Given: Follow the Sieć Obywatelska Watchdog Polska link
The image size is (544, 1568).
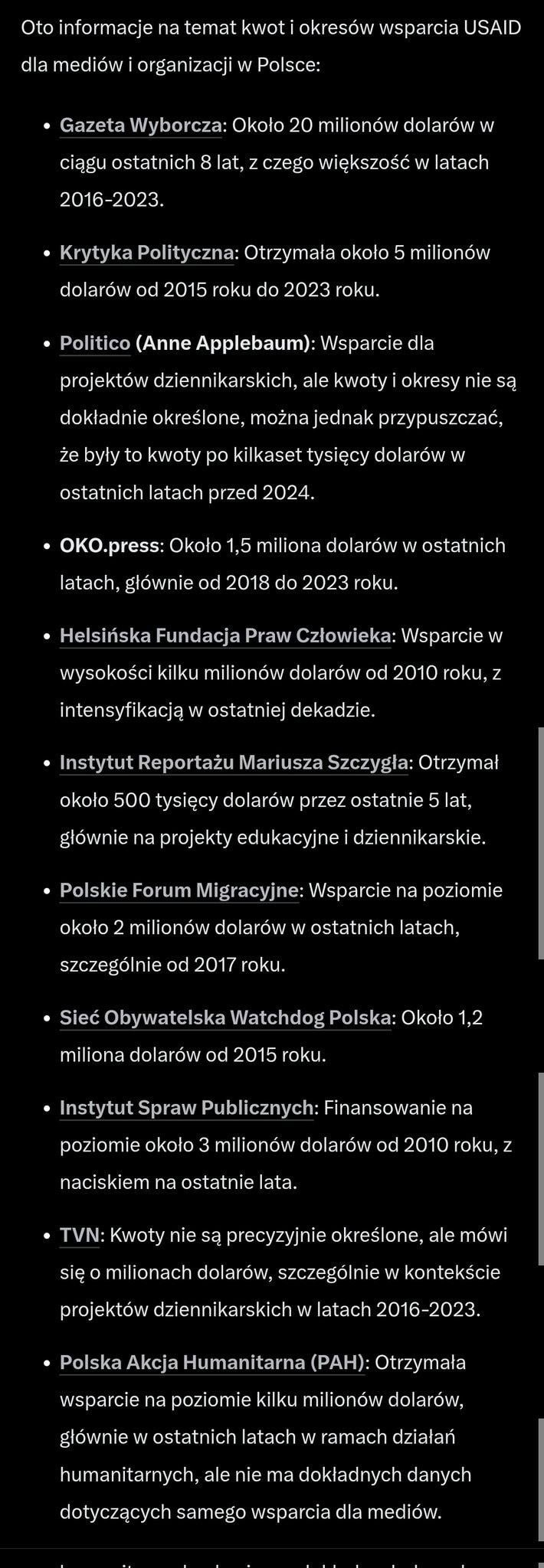Looking at the screenshot, I should [x=225, y=1018].
